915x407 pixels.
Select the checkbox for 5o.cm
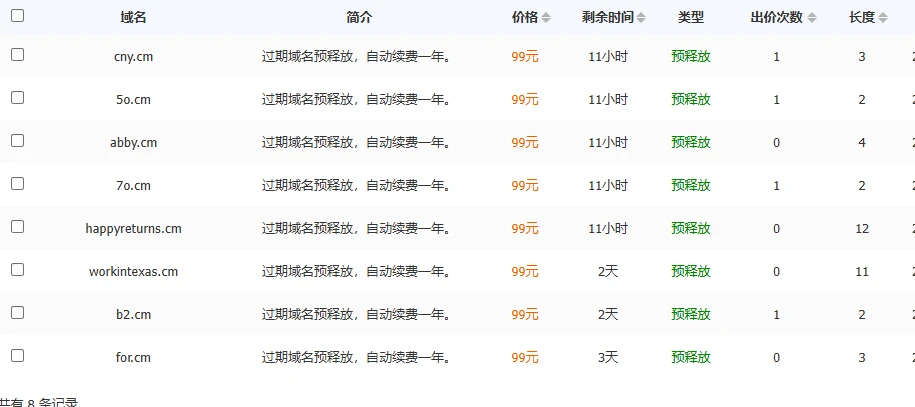click(x=17, y=98)
